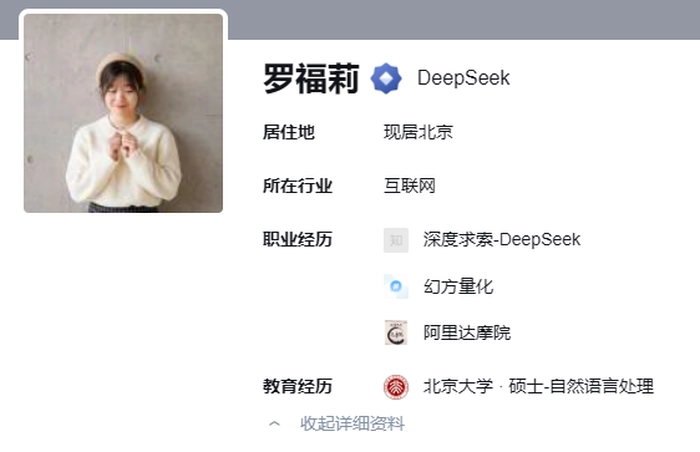Tap the blue verification badge beside name
This screenshot has height=452, width=700.
coord(386,78)
